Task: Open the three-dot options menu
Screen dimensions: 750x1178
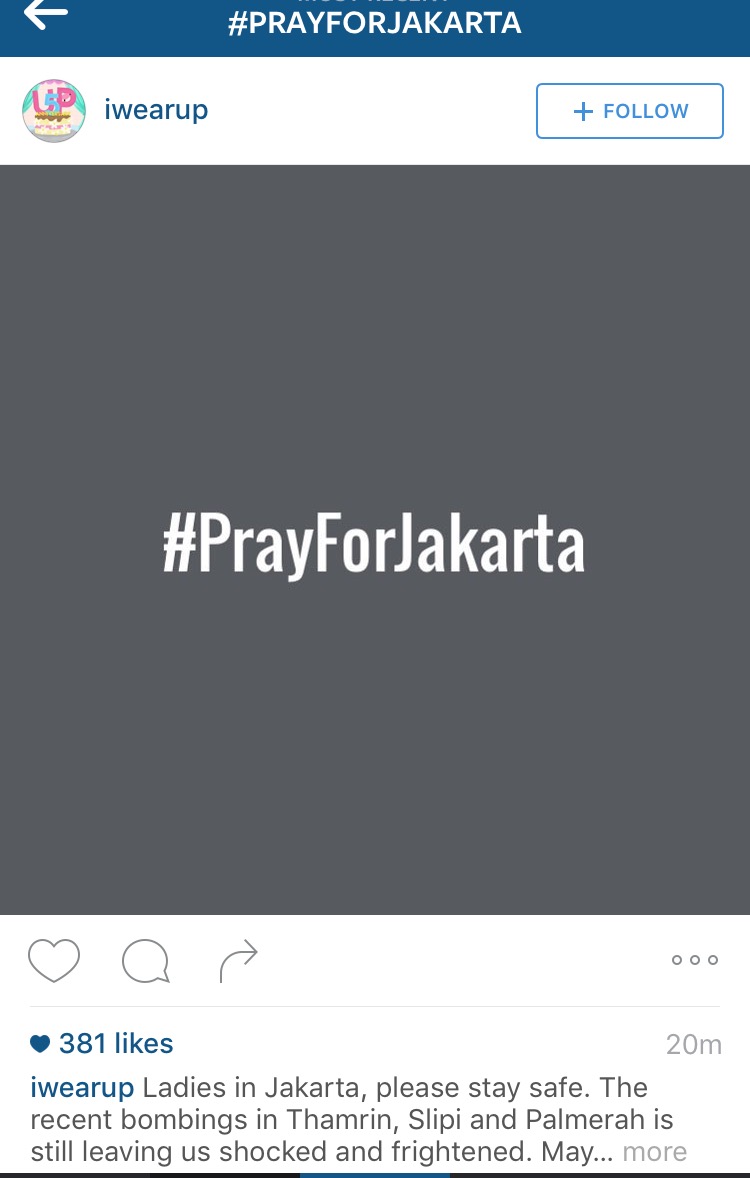Action: click(x=694, y=960)
